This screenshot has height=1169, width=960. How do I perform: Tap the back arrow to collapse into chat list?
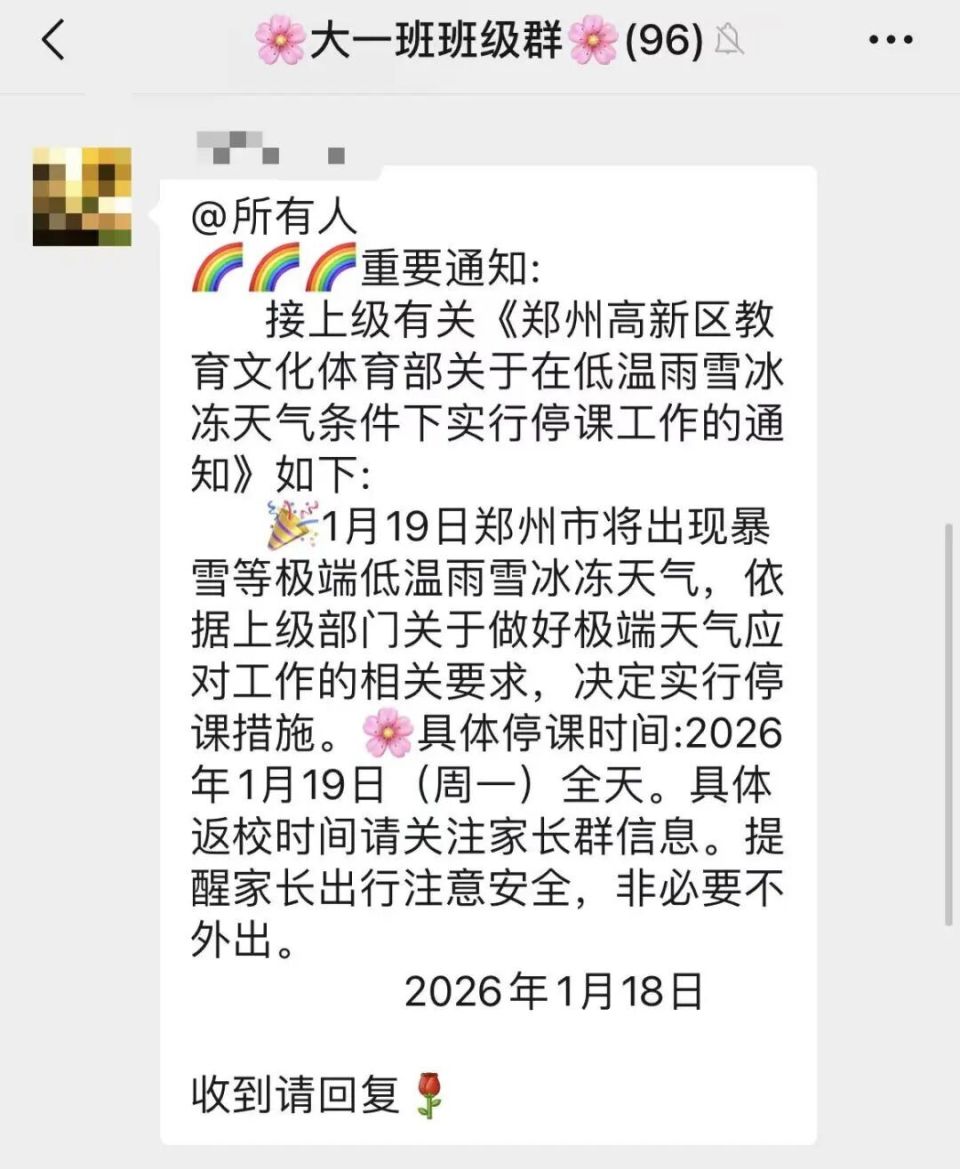click(x=54, y=41)
